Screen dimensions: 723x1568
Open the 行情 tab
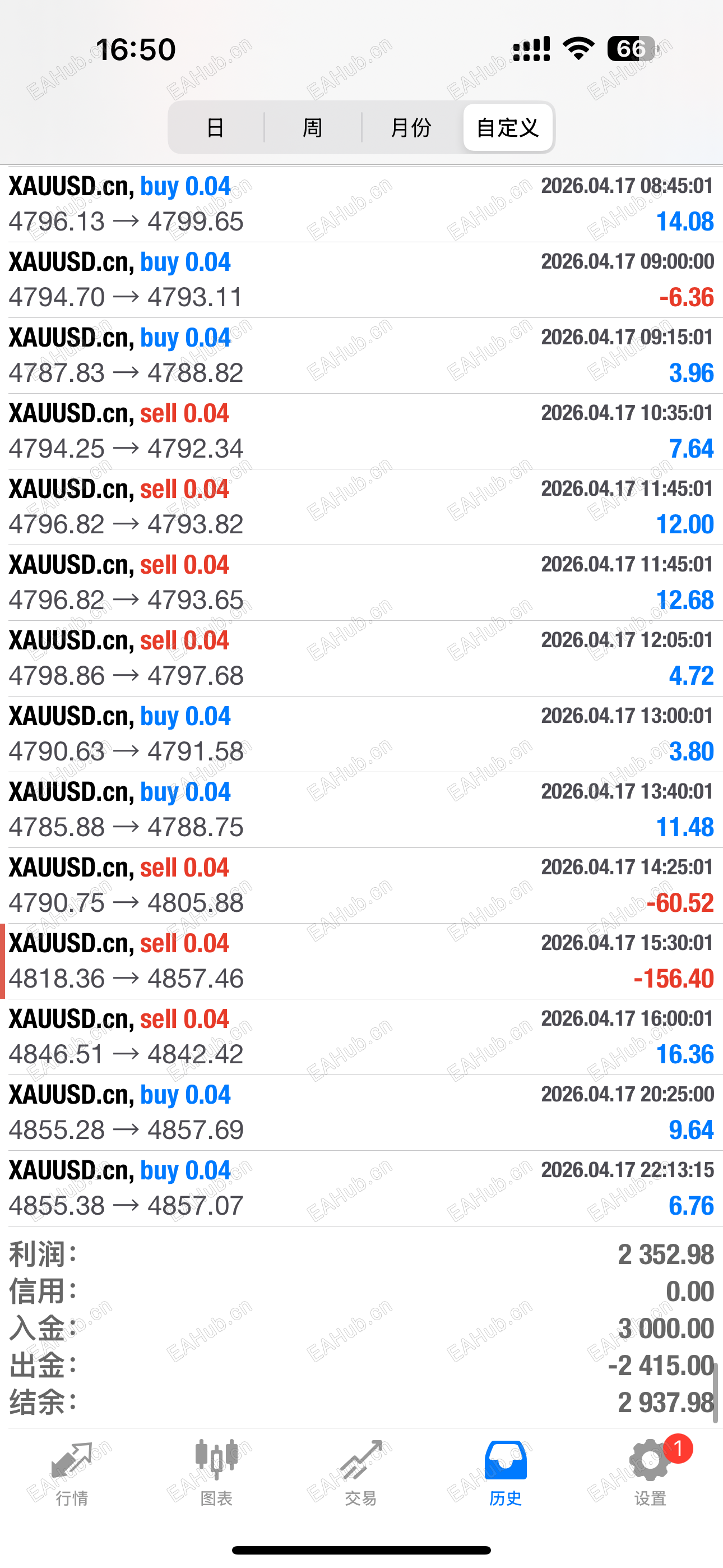pos(72,1473)
